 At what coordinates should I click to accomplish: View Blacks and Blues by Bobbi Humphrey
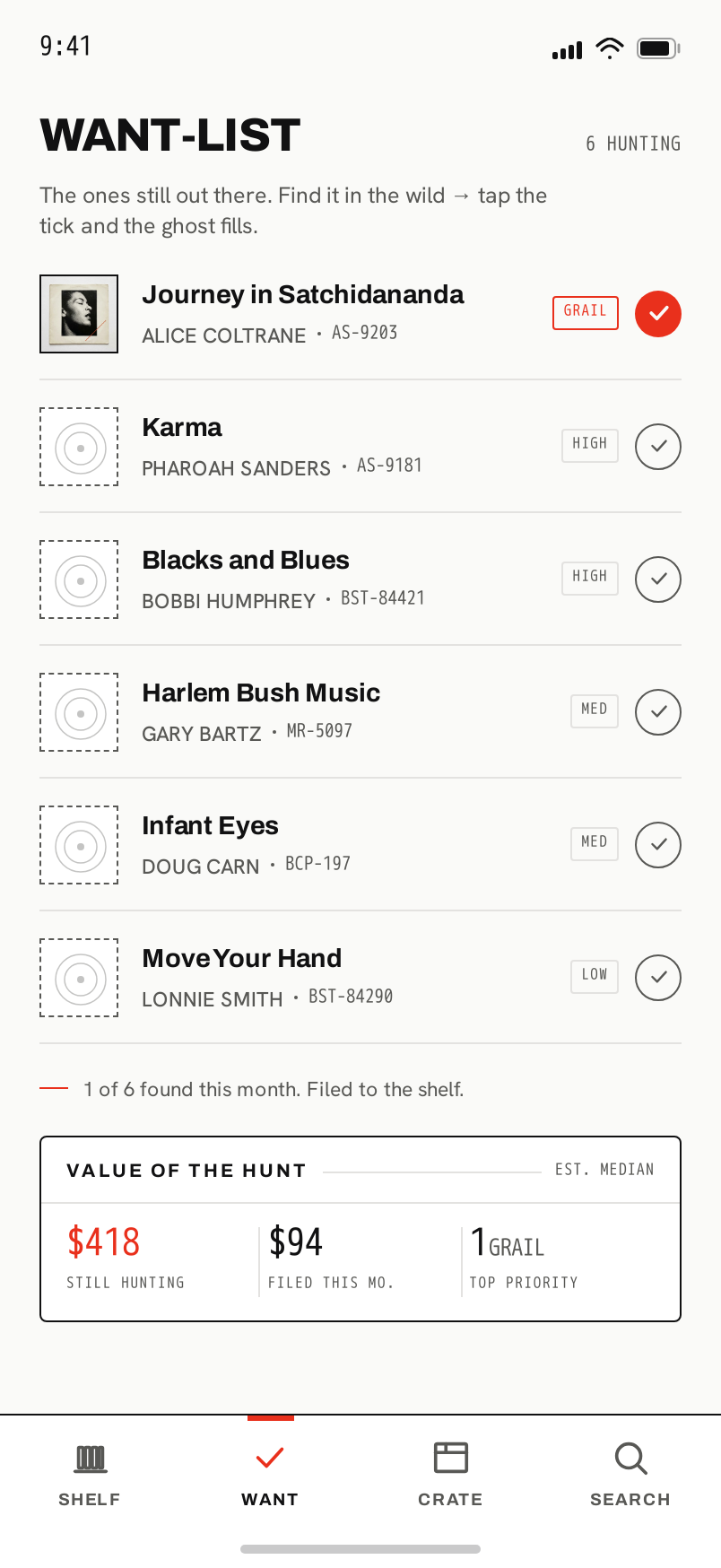(x=360, y=579)
